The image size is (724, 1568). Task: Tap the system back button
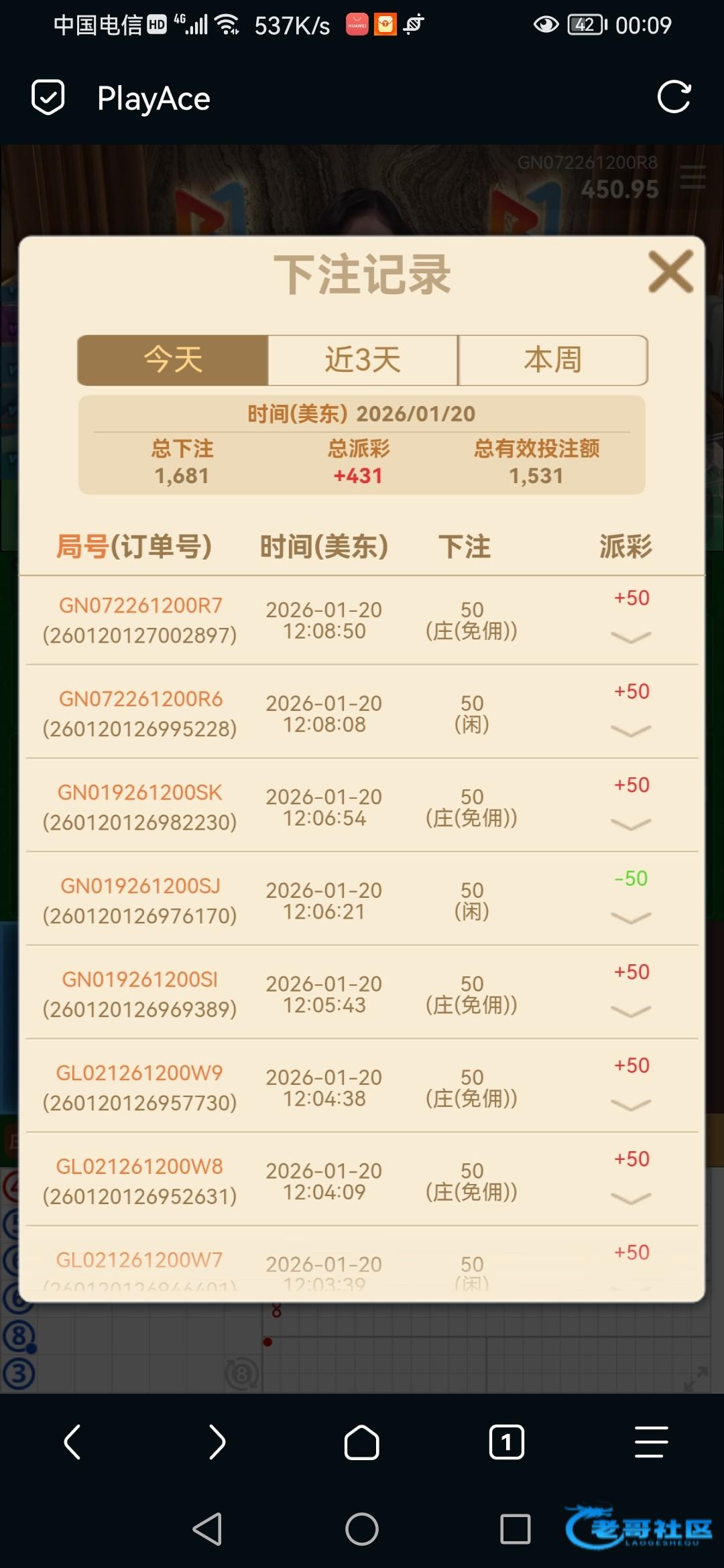[x=208, y=1529]
